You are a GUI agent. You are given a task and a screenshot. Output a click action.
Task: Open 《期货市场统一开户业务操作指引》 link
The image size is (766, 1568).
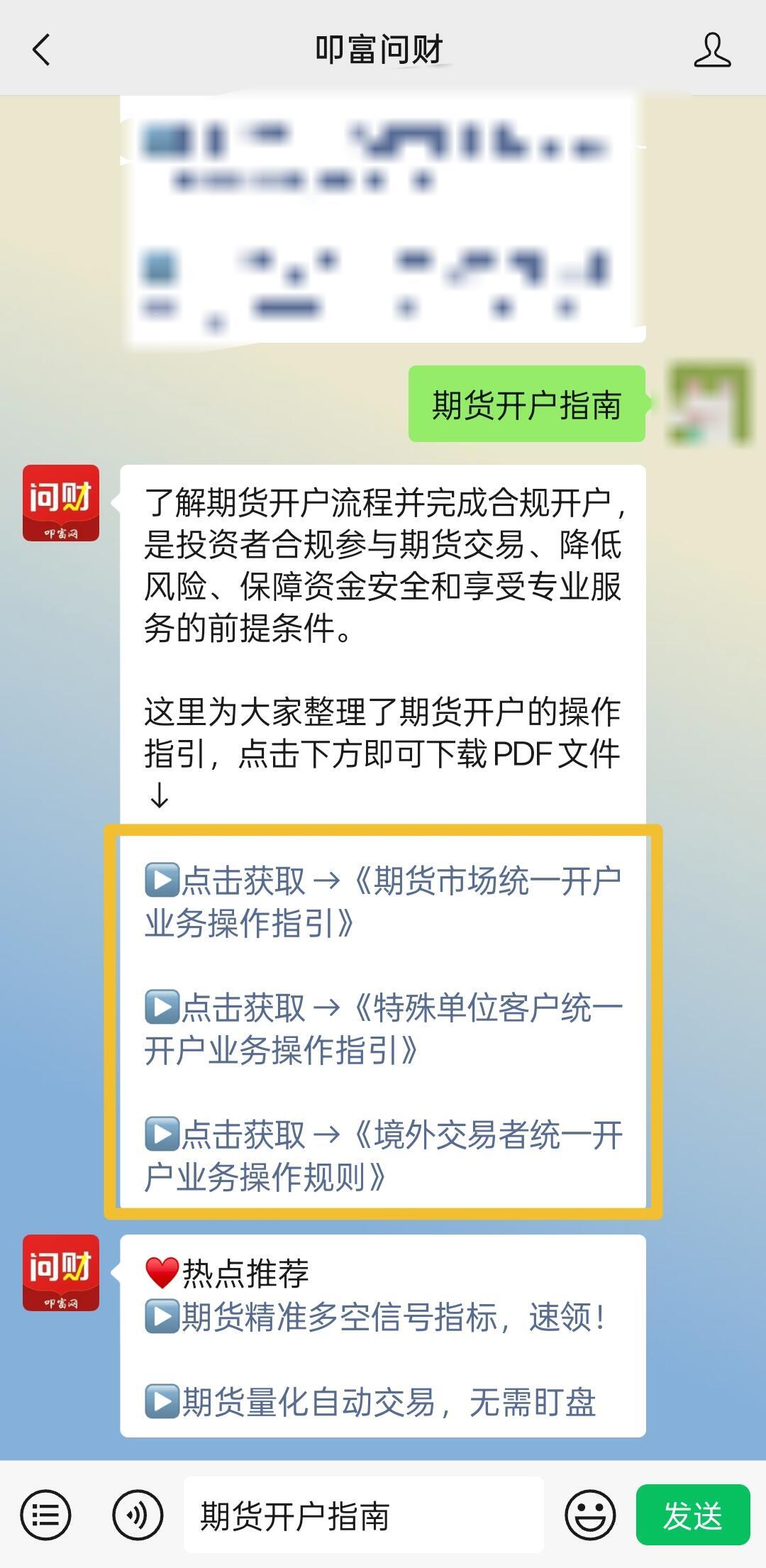tap(383, 902)
